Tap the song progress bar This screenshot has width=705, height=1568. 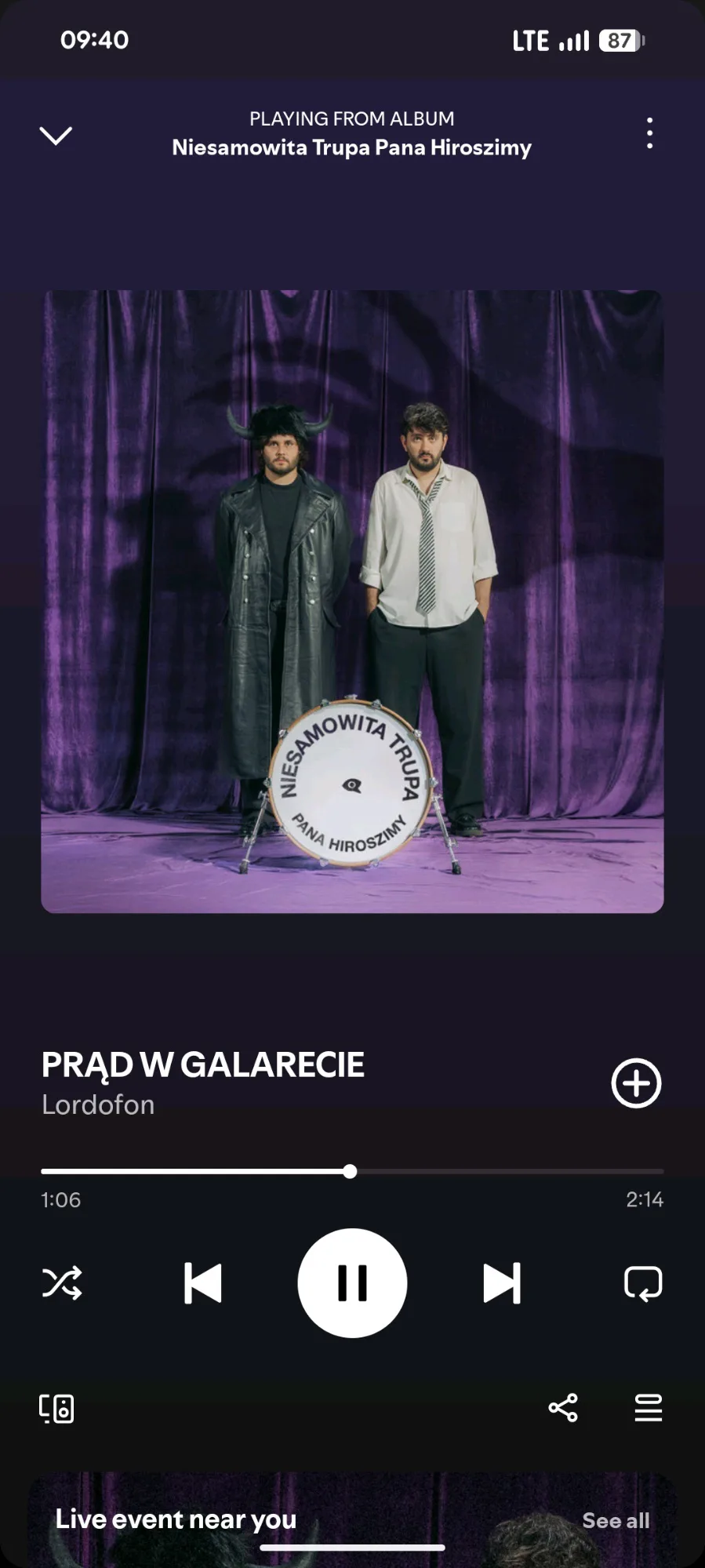pyautogui.click(x=471, y=1171)
